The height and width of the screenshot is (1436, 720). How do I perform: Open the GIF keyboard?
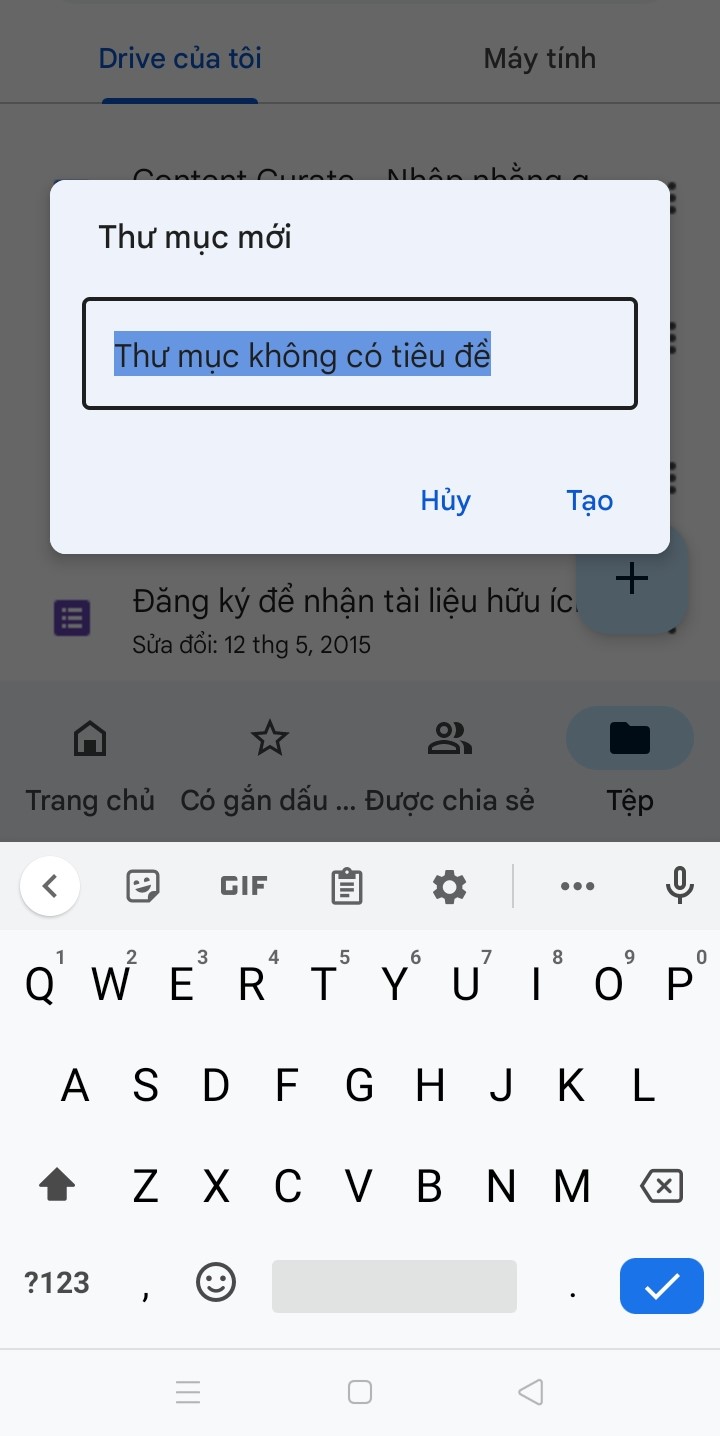(x=243, y=886)
